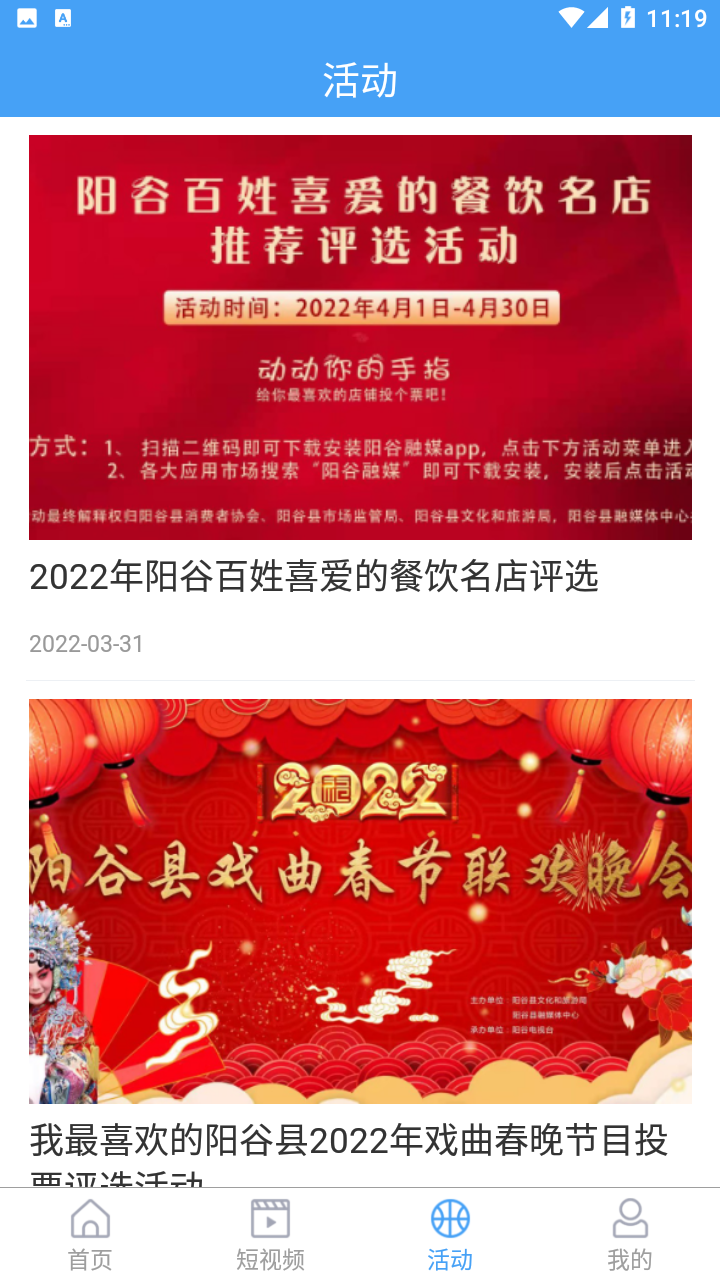Open the 我的 tab
The height and width of the screenshot is (1280, 720).
tap(629, 1260)
